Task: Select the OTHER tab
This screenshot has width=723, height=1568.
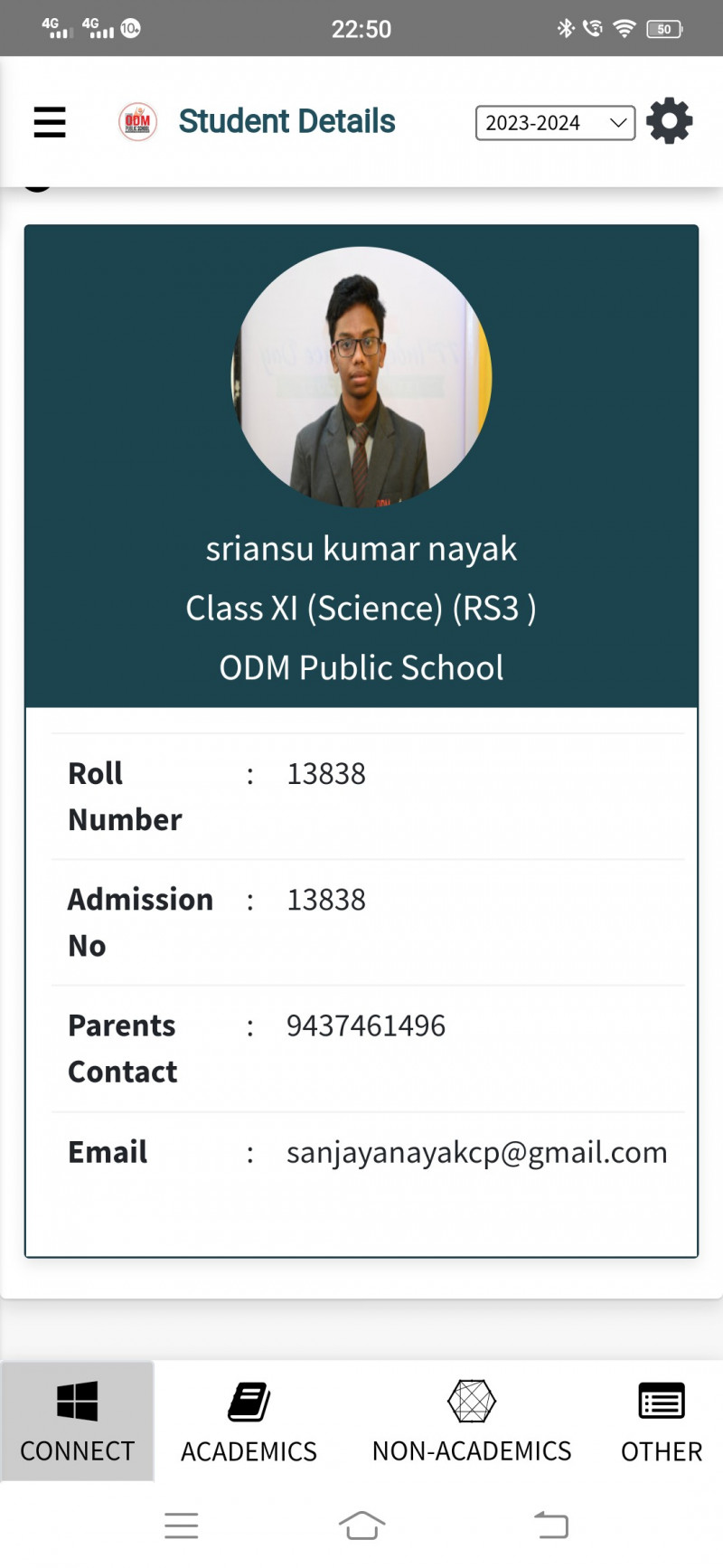Action: coord(661,1422)
